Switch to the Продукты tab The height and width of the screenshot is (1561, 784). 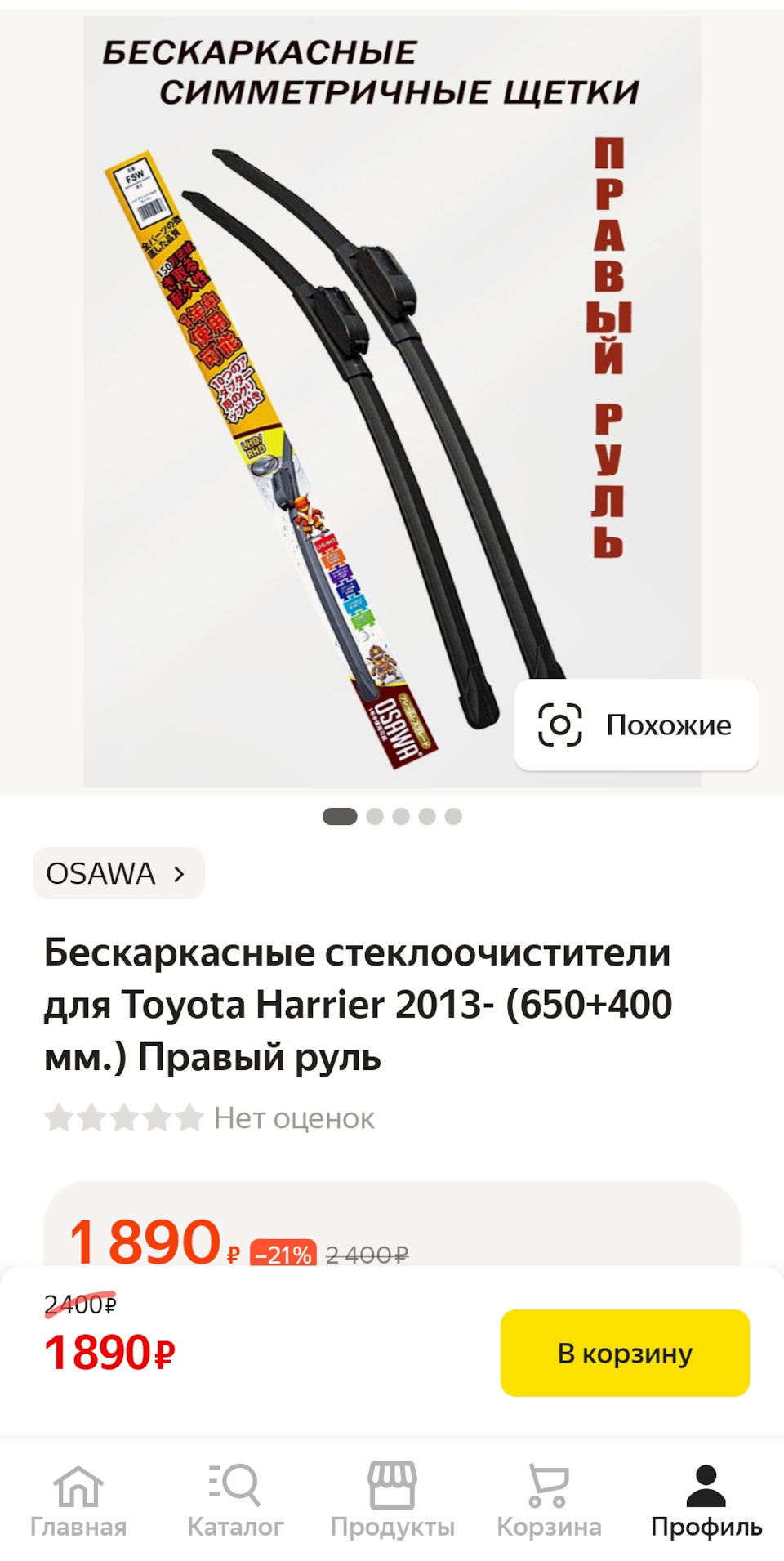(x=392, y=1501)
